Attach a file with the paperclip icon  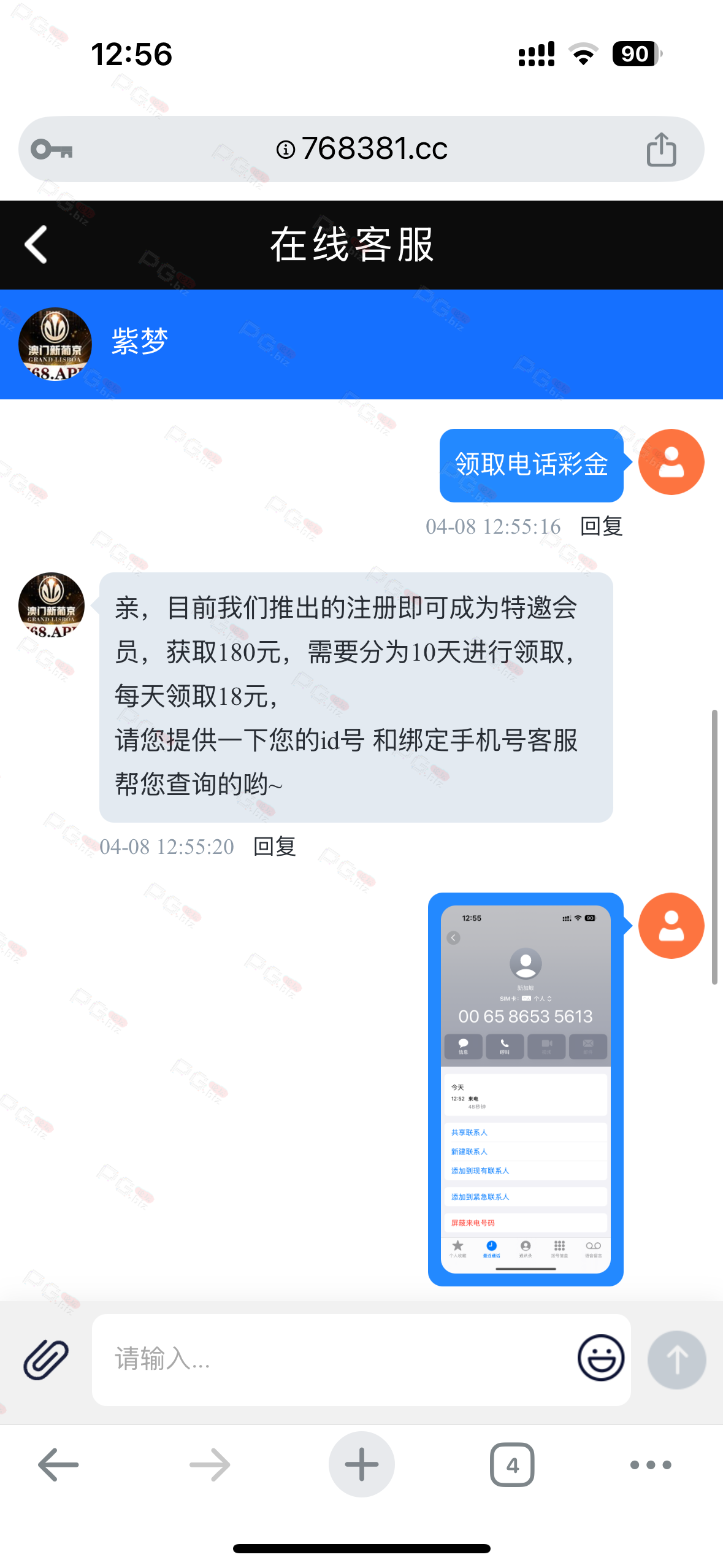[x=46, y=1359]
